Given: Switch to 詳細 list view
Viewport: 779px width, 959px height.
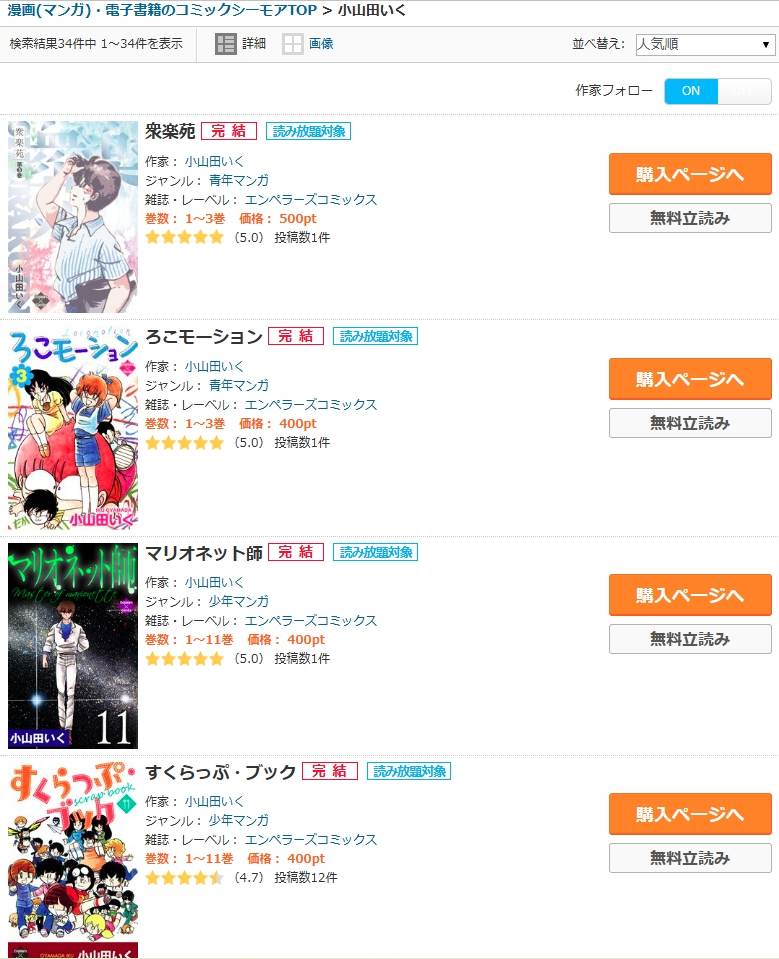Looking at the screenshot, I should [x=240, y=44].
